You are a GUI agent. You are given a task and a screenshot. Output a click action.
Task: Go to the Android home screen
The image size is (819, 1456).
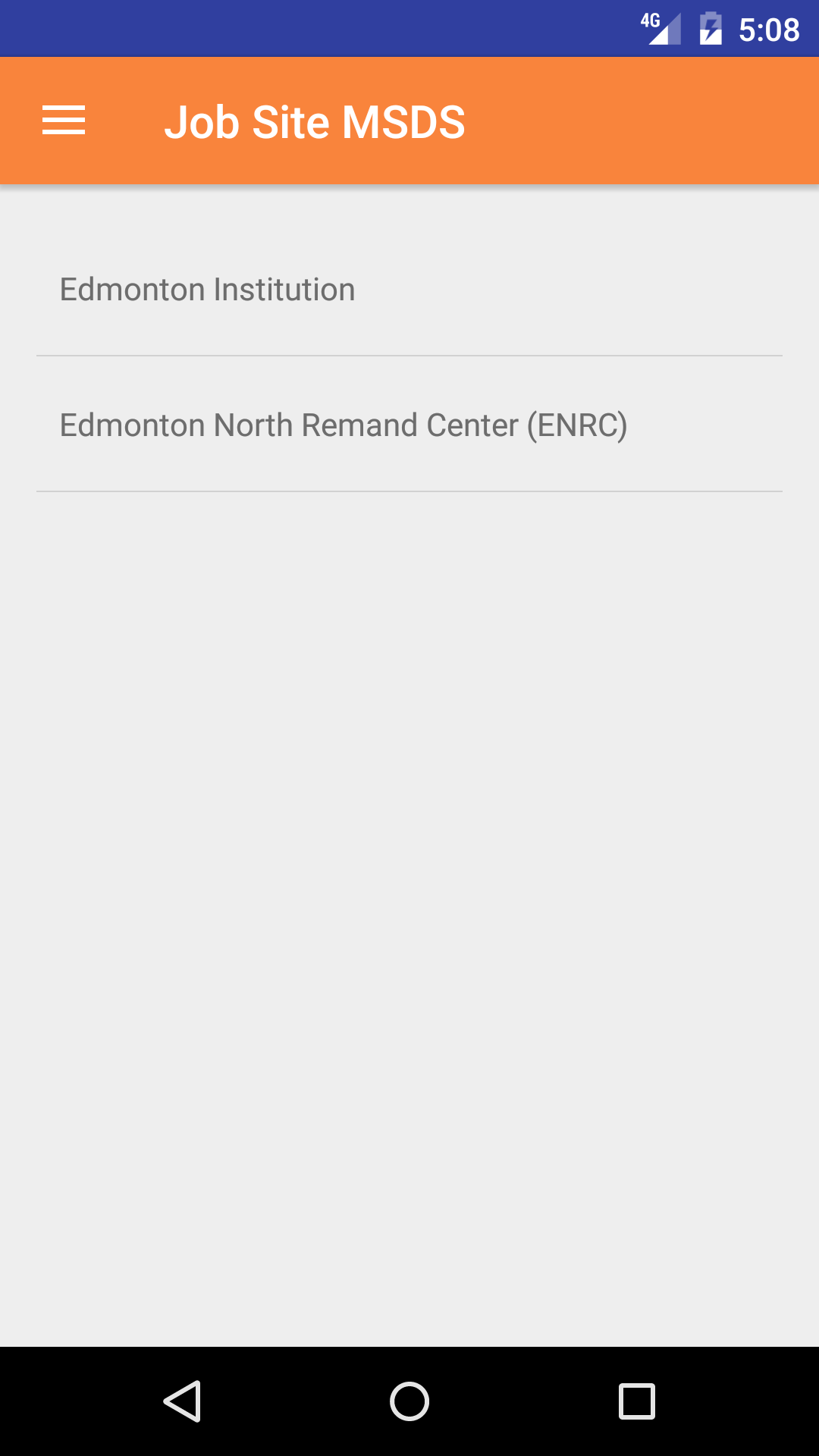[x=409, y=1401]
